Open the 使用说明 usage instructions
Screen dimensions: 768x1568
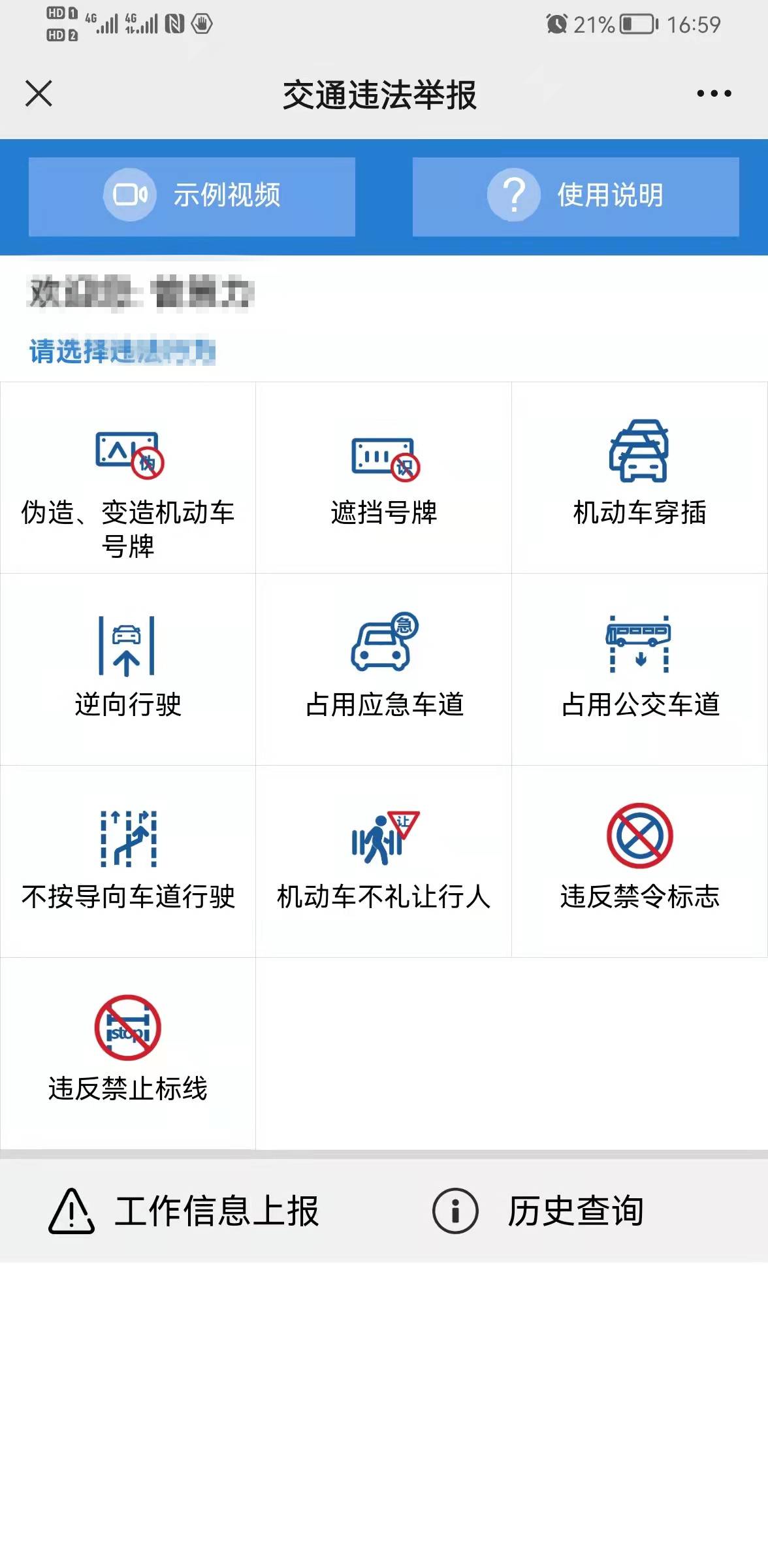[576, 196]
